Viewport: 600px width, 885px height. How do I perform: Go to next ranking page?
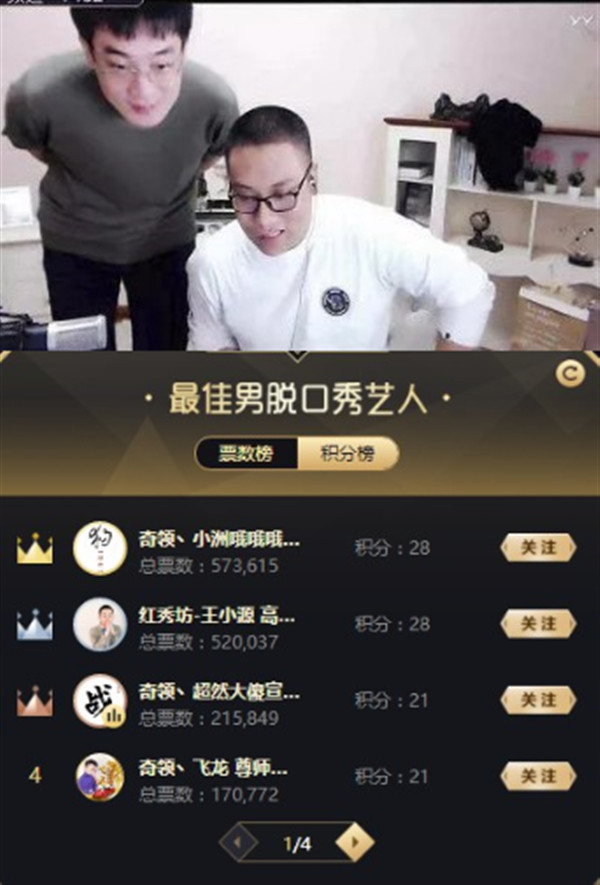(354, 844)
